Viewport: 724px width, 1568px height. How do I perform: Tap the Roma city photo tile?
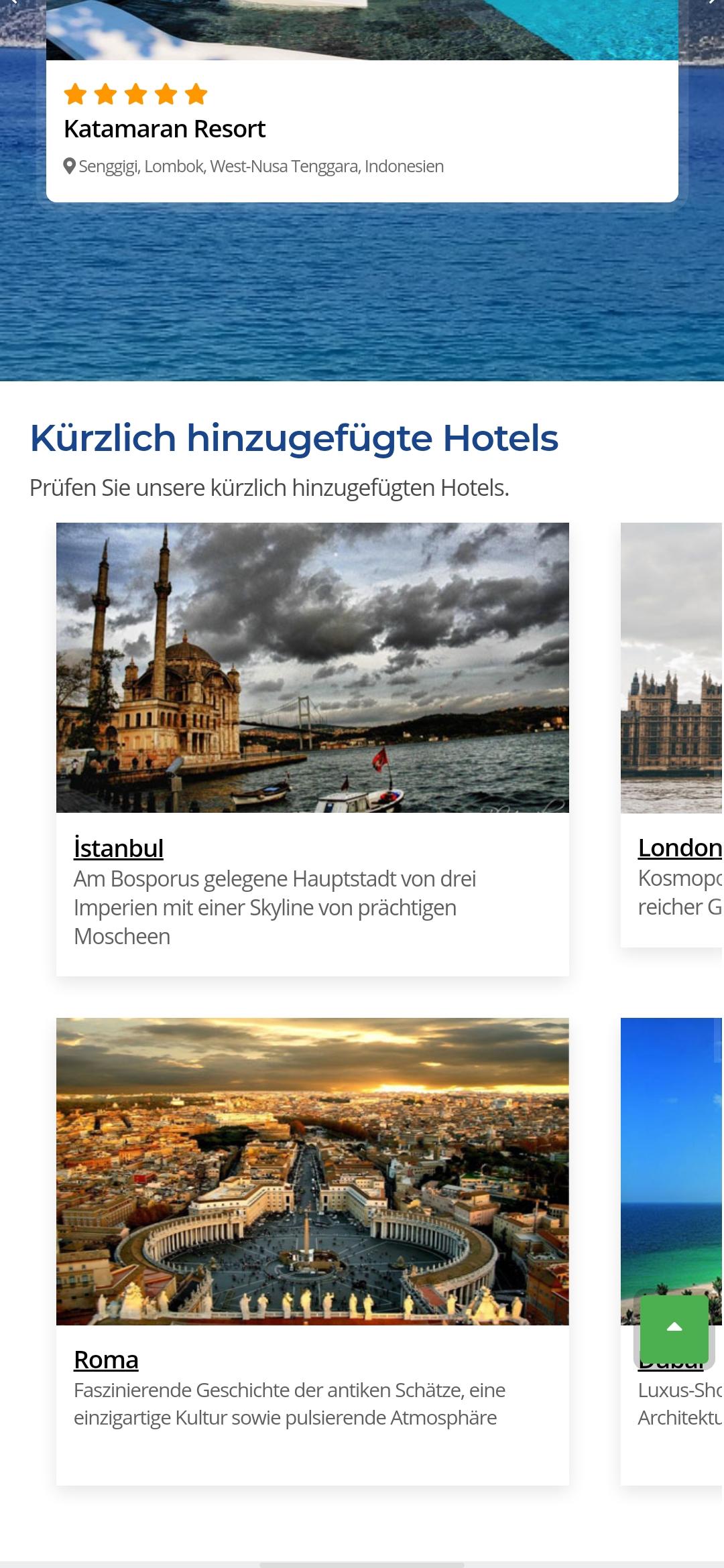[x=312, y=1171]
